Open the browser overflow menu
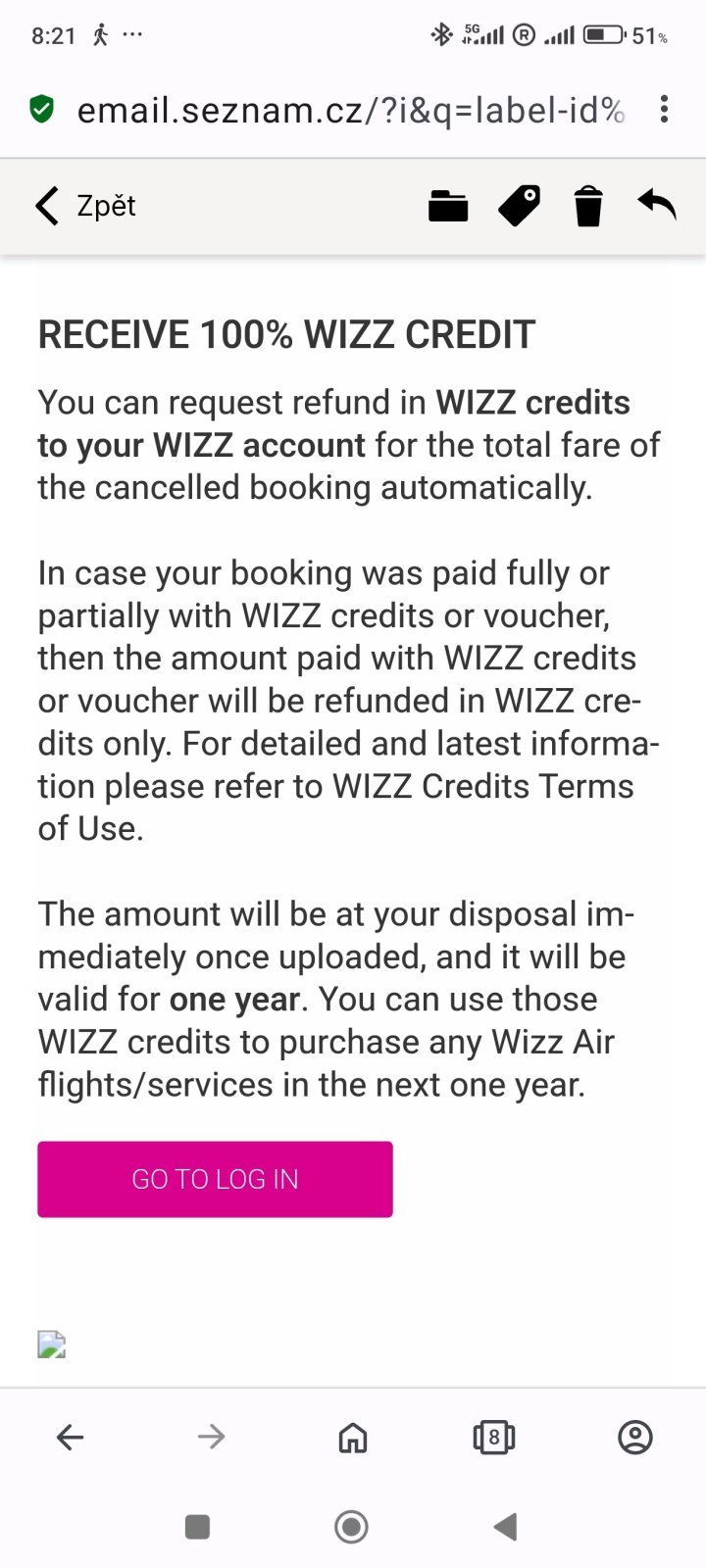Image resolution: width=706 pixels, height=1568 pixels. click(665, 110)
